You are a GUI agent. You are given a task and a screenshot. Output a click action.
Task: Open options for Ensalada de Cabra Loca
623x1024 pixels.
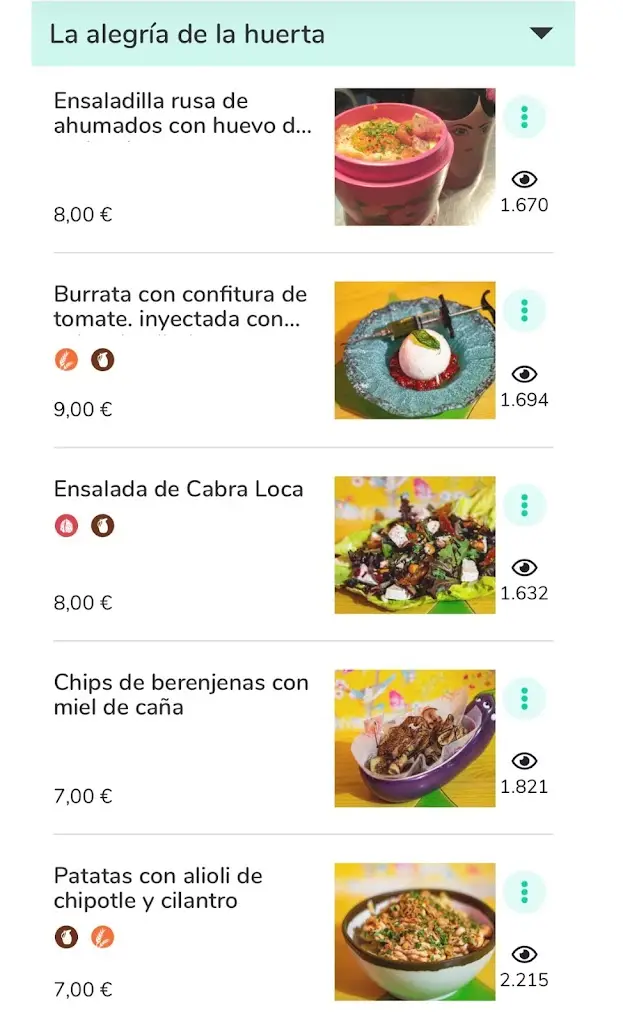pyautogui.click(x=524, y=505)
